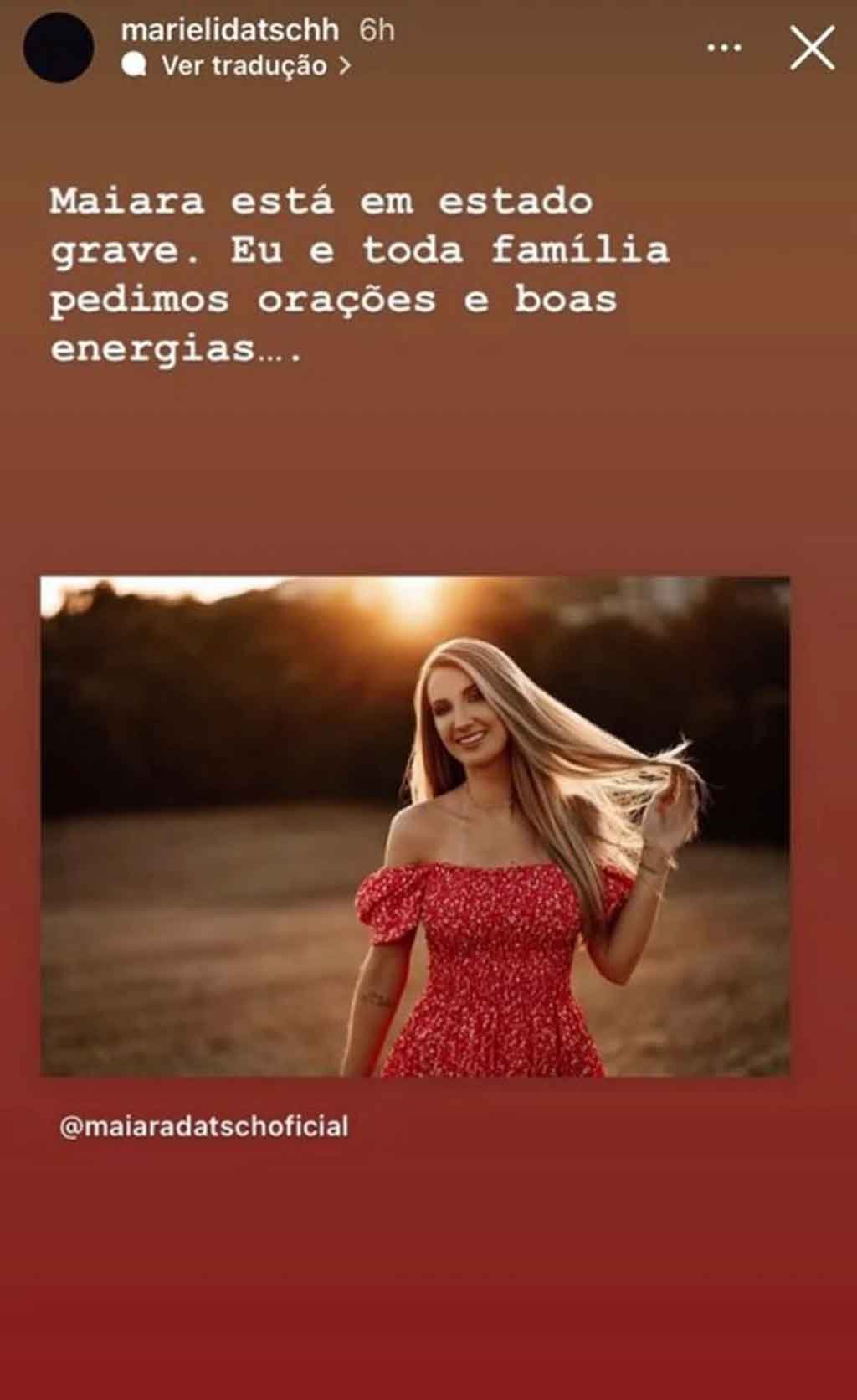Open marielidatschh profile from username
Viewport: 857px width, 1400px height.
pos(229,30)
